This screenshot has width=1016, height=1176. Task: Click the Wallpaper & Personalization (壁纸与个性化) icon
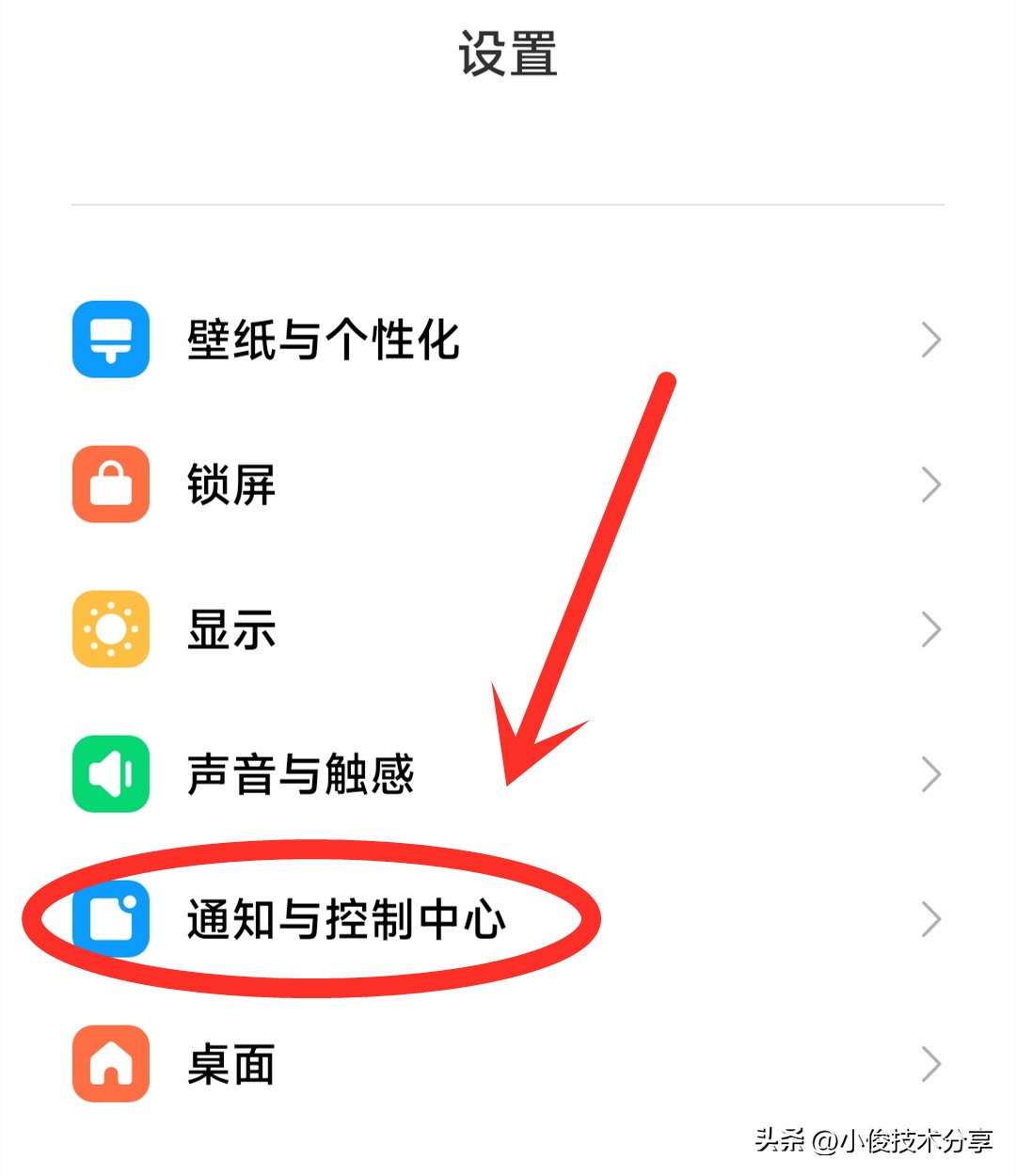(x=110, y=342)
